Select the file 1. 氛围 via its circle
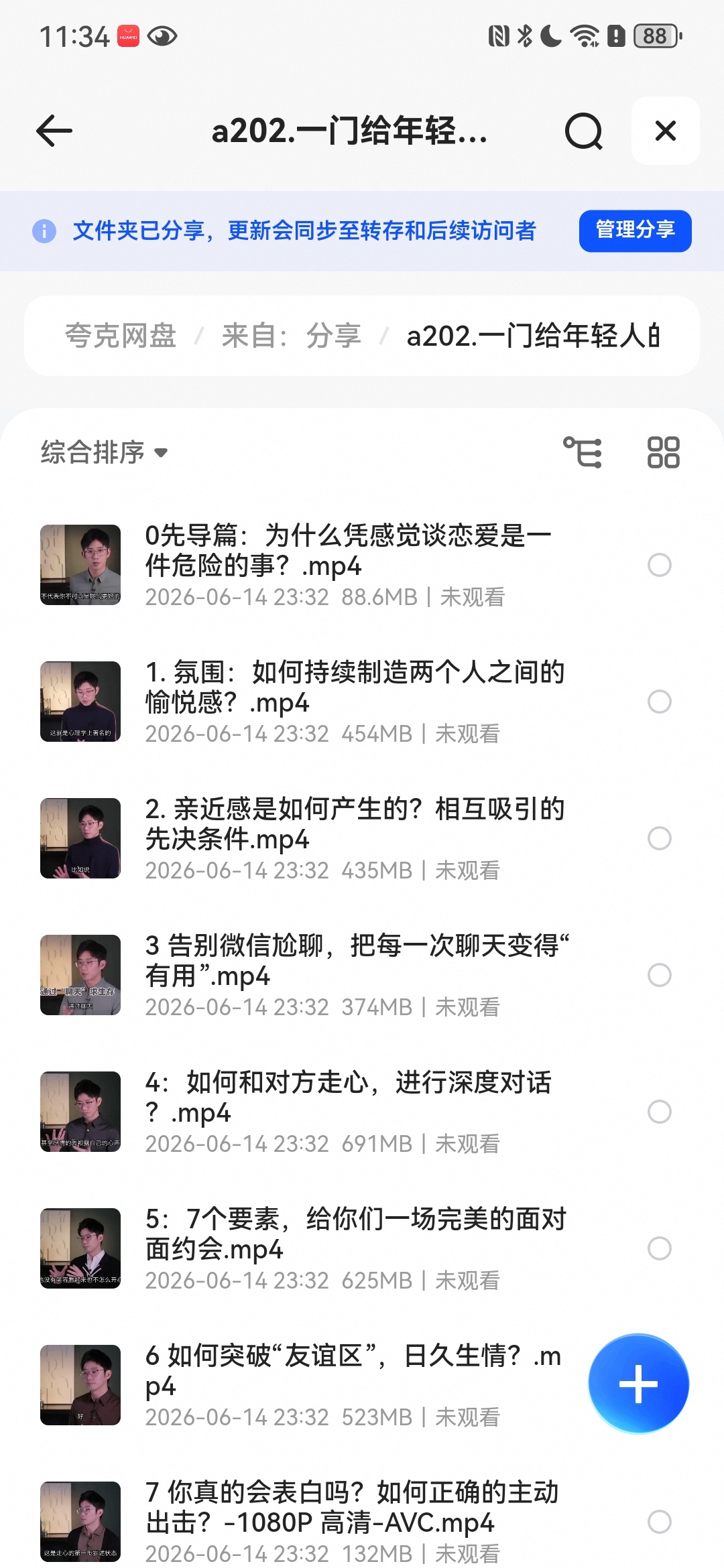This screenshot has width=724, height=1568. [660, 702]
